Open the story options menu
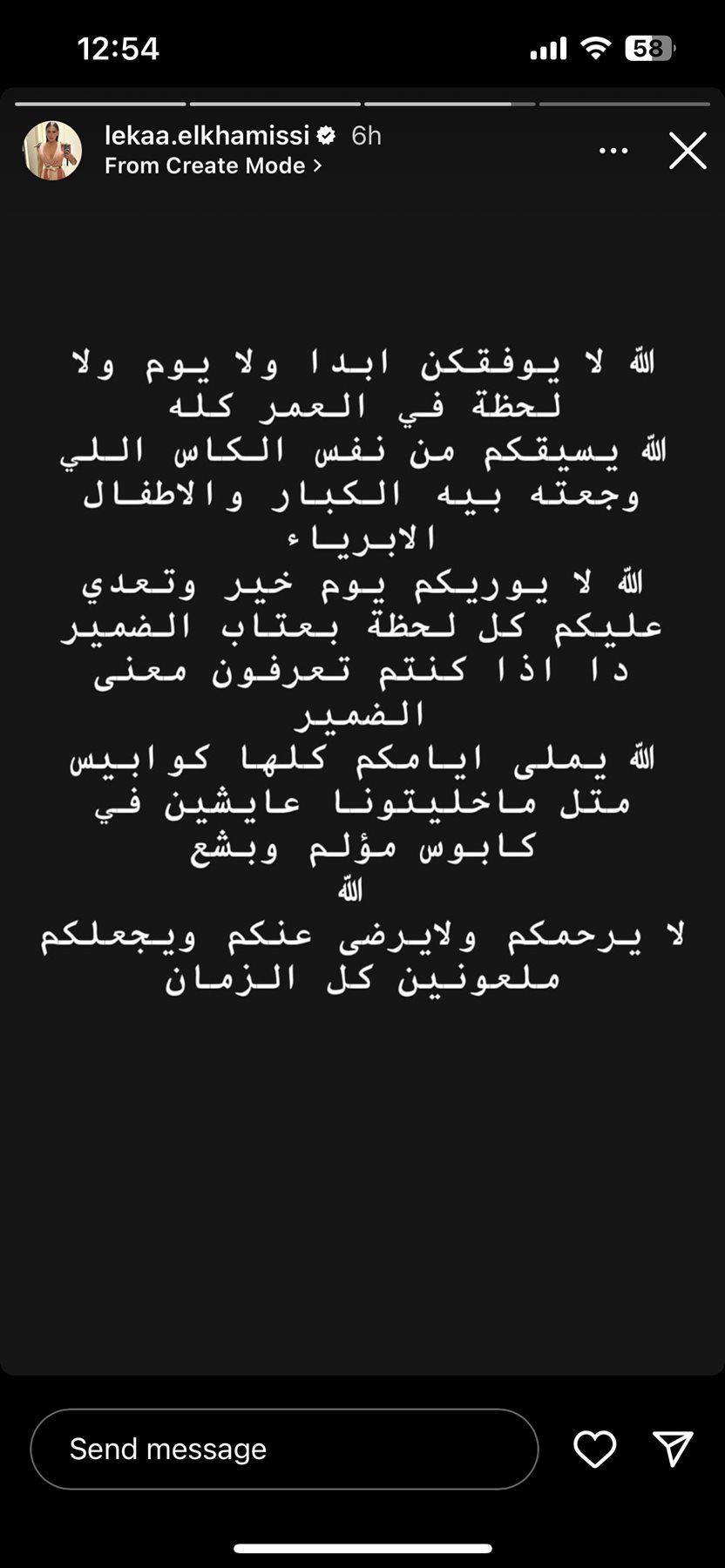The width and height of the screenshot is (725, 1568). coord(613,151)
